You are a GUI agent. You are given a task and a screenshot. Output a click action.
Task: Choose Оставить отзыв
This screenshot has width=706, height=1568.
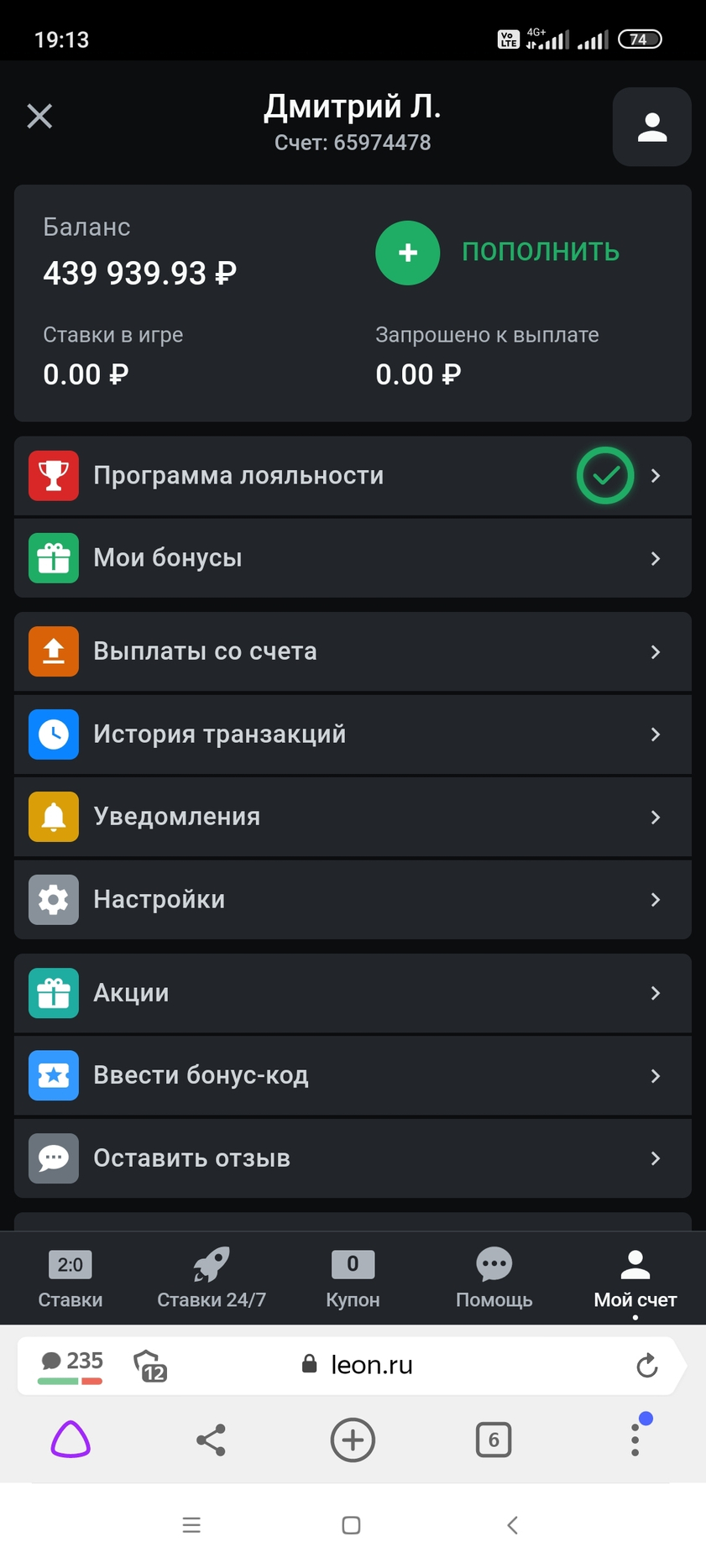pyautogui.click(x=353, y=1158)
